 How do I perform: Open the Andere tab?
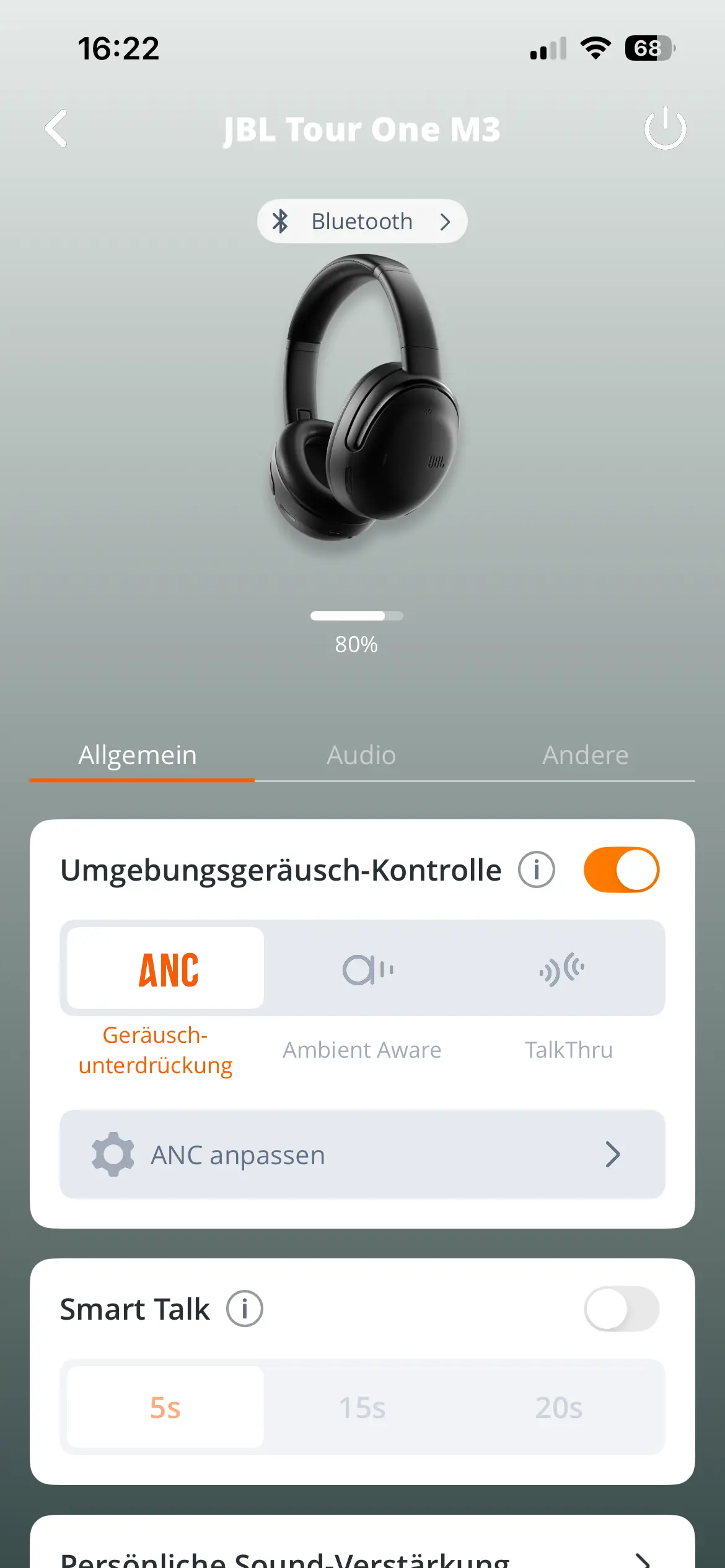pyautogui.click(x=585, y=756)
